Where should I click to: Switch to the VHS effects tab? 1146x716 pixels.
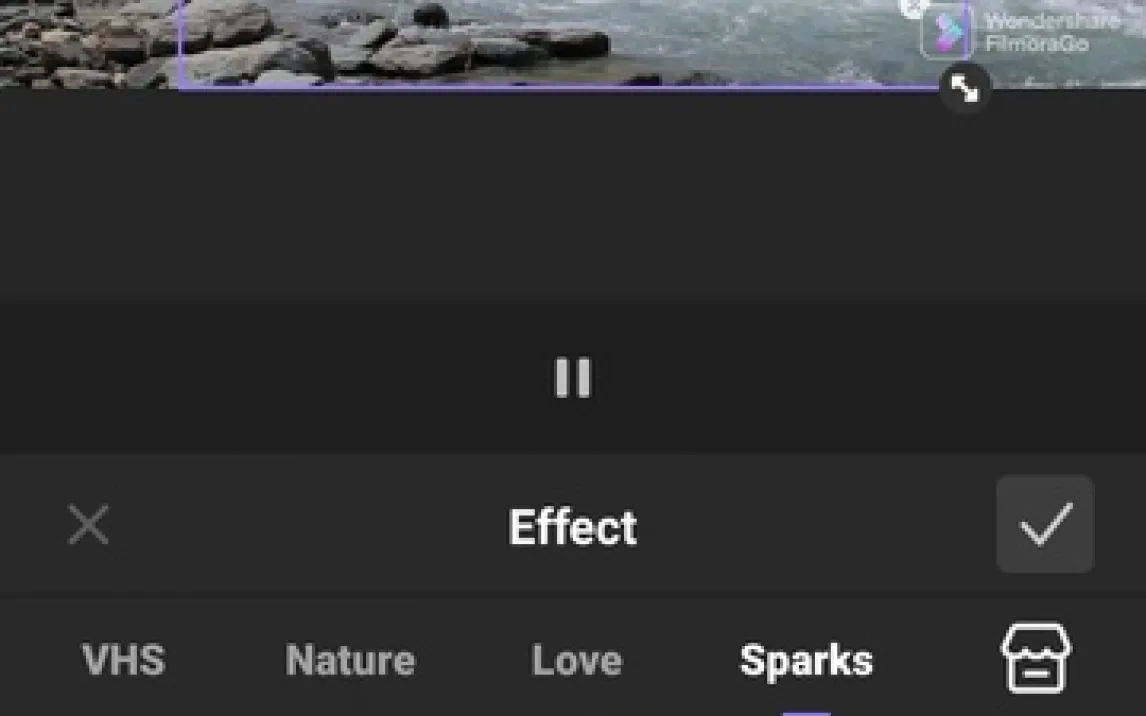pyautogui.click(x=123, y=660)
